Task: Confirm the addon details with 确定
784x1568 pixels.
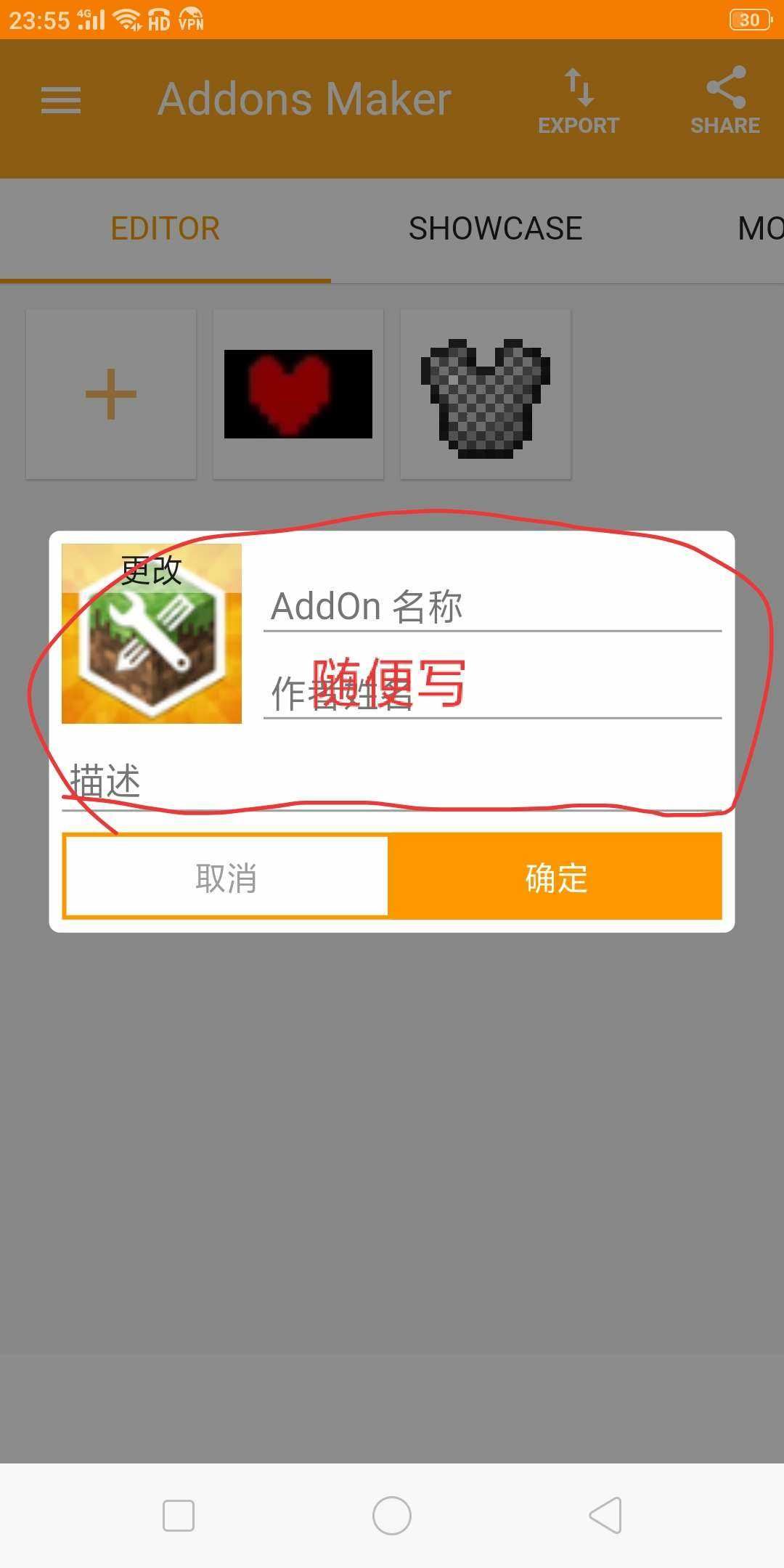Action: point(555,878)
